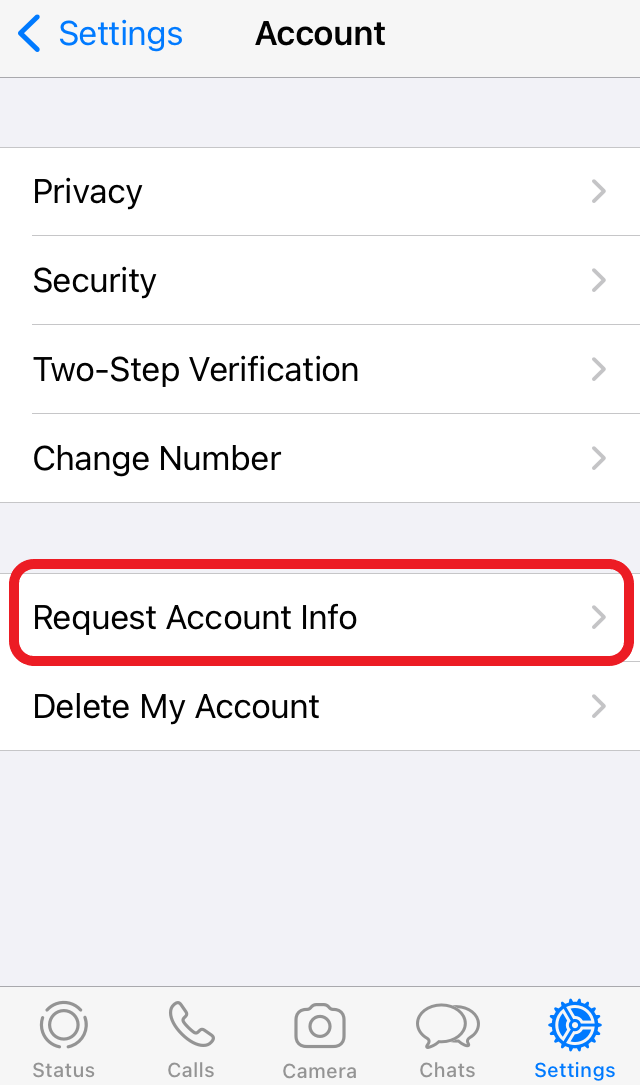Open Privacy settings

pyautogui.click(x=320, y=192)
